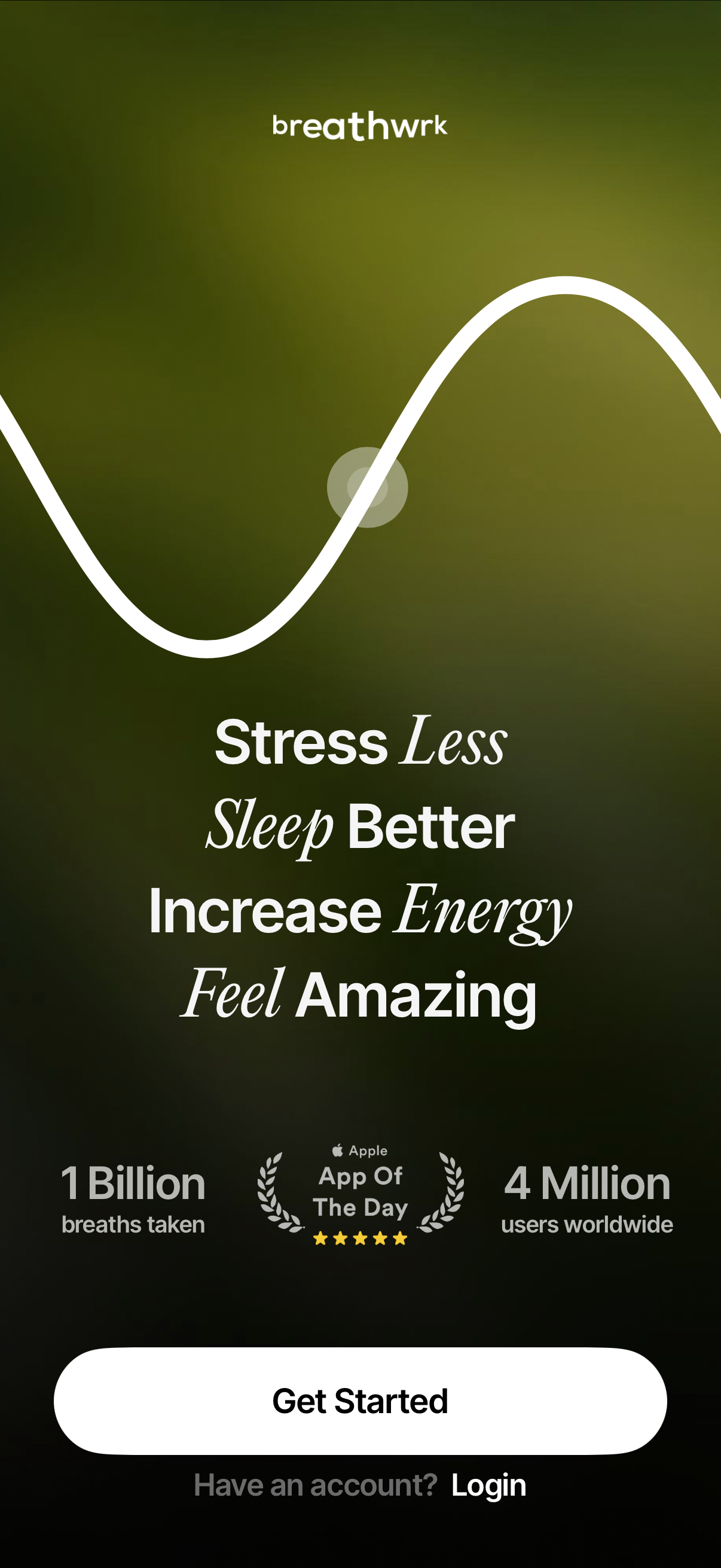Tap the breathwrk logo at the top
721x1568 pixels.
(360, 126)
